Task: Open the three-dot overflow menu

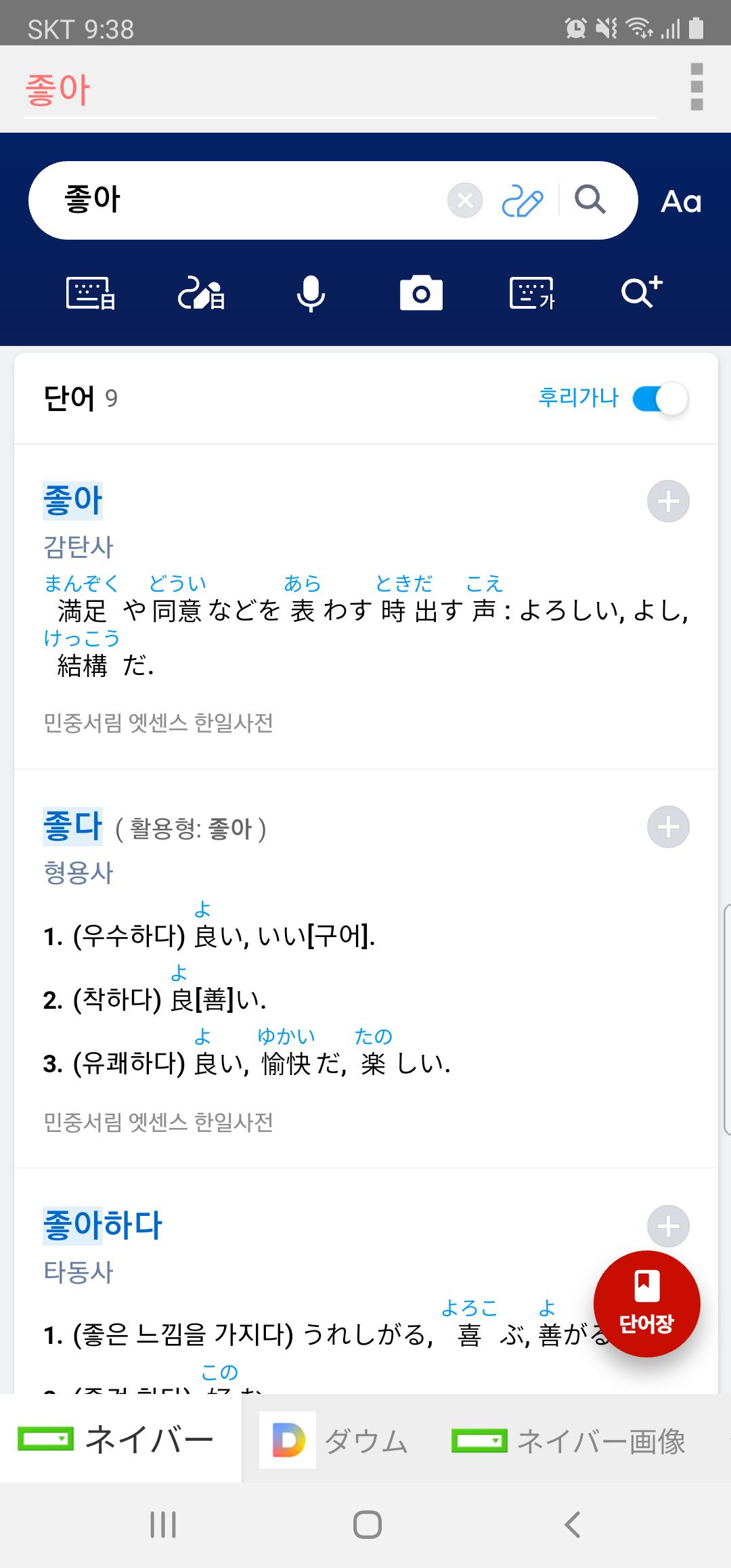Action: pyautogui.click(x=696, y=87)
